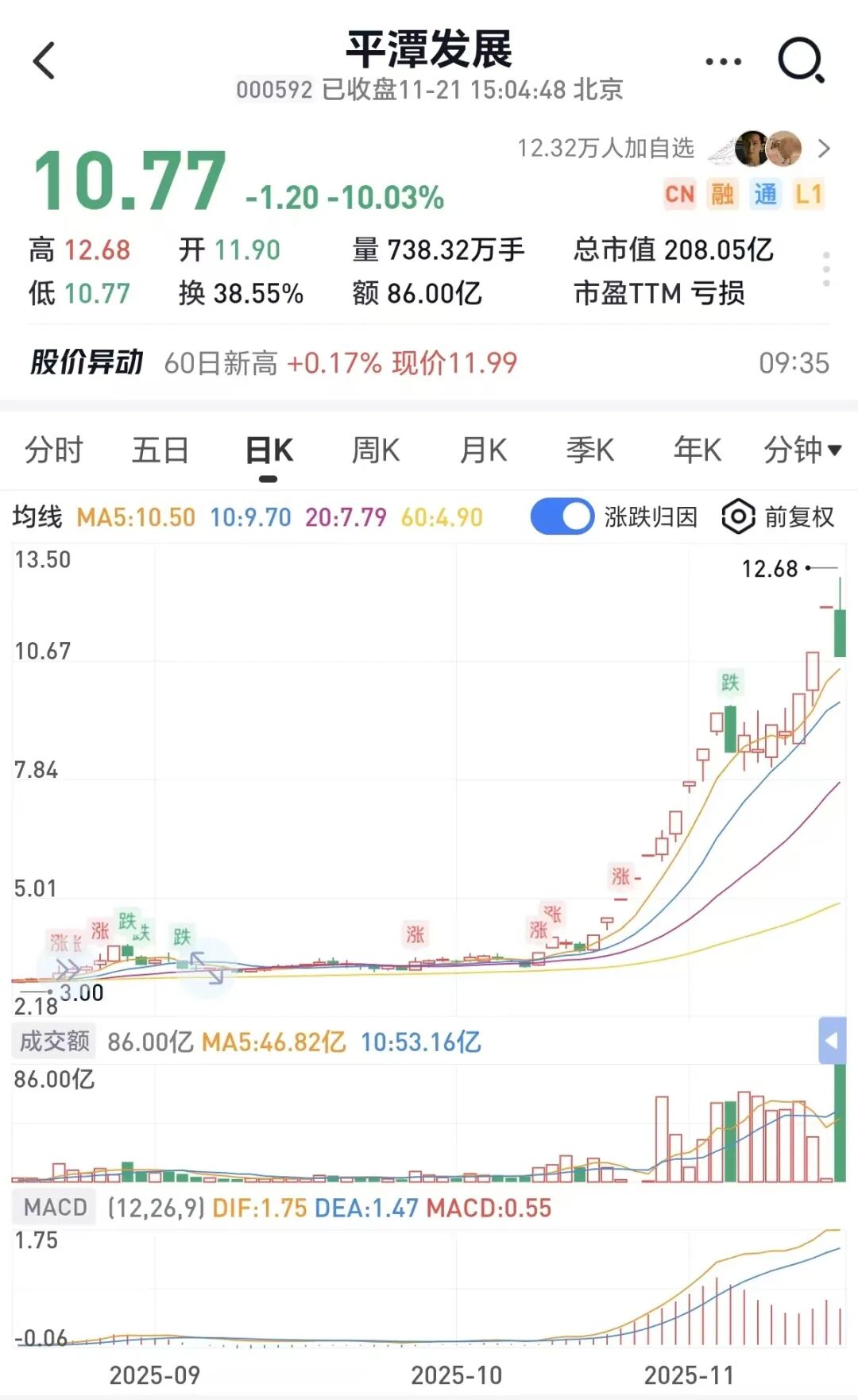
Task: Switch to the 五日 chart tab
Action: pyautogui.click(x=160, y=451)
